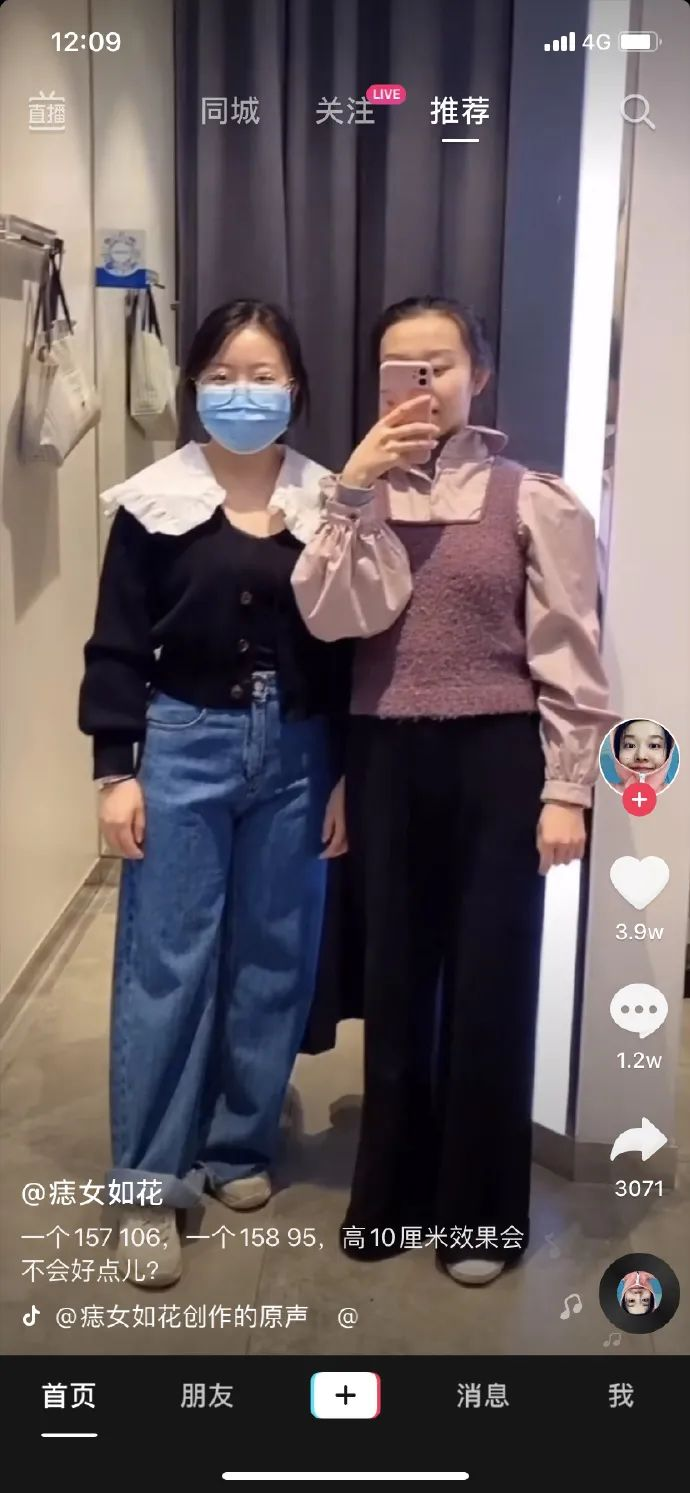Open the search magnifier
The image size is (690, 1493).
[x=637, y=111]
